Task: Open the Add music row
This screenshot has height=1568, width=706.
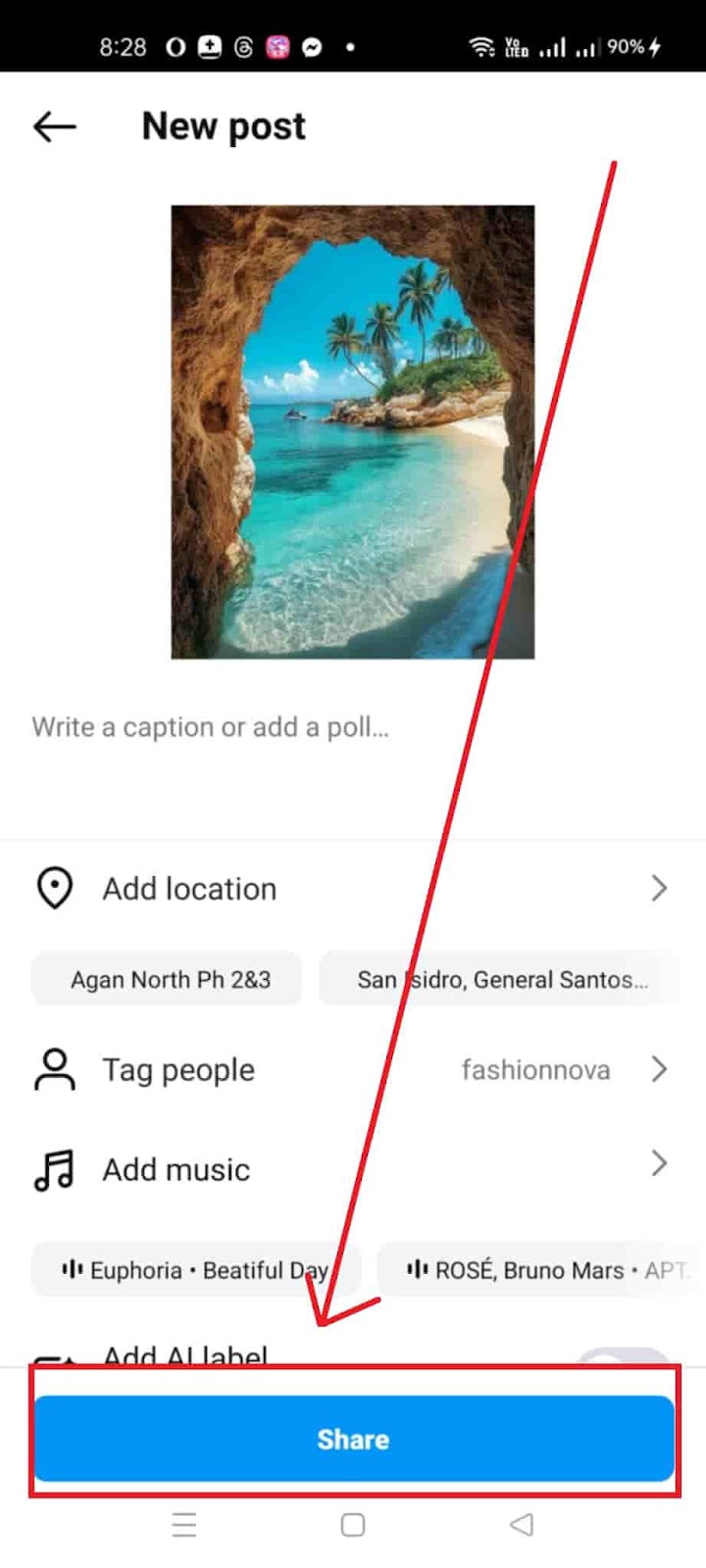Action: (353, 1168)
